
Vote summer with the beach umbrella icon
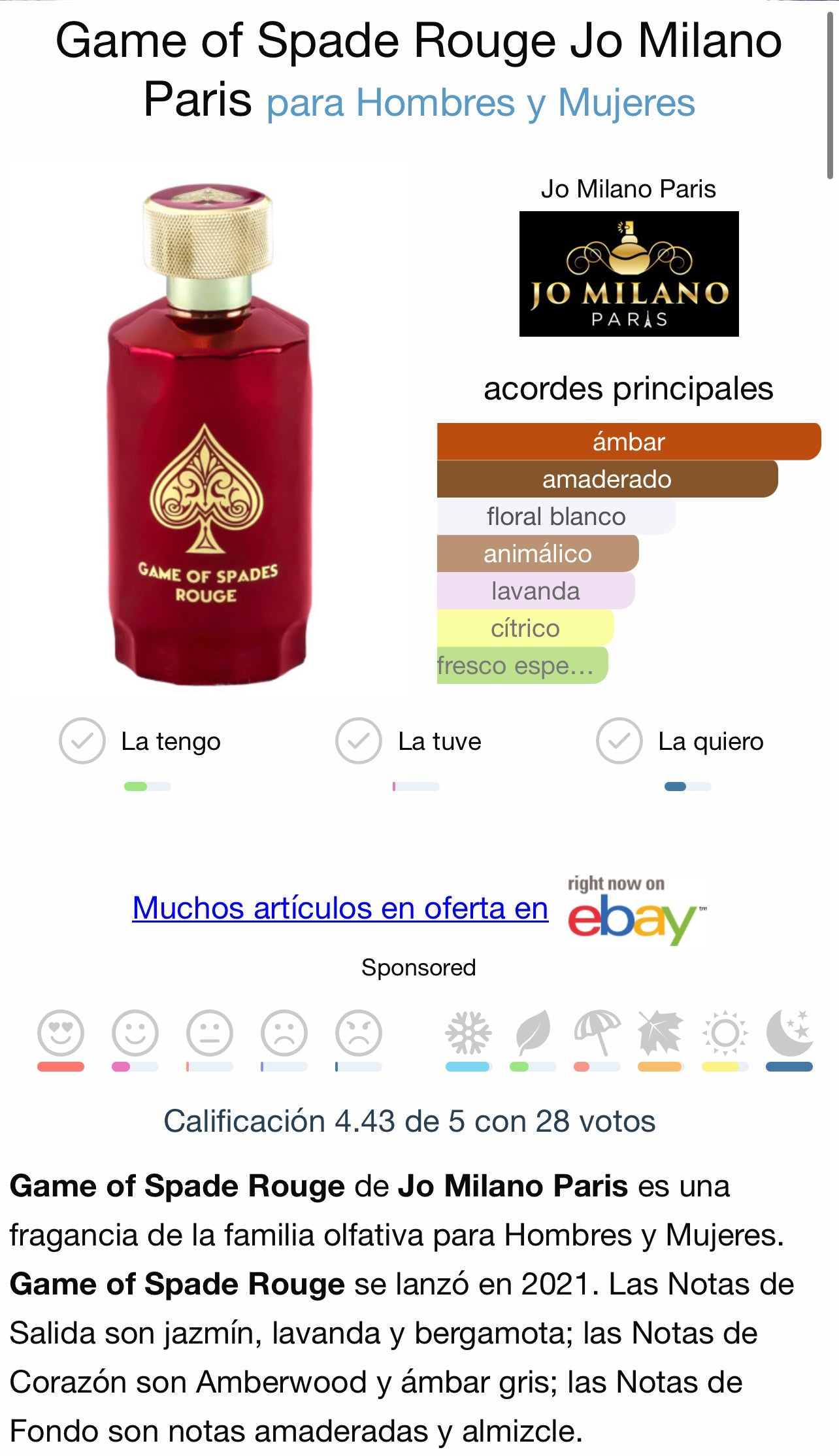pos(597,1033)
